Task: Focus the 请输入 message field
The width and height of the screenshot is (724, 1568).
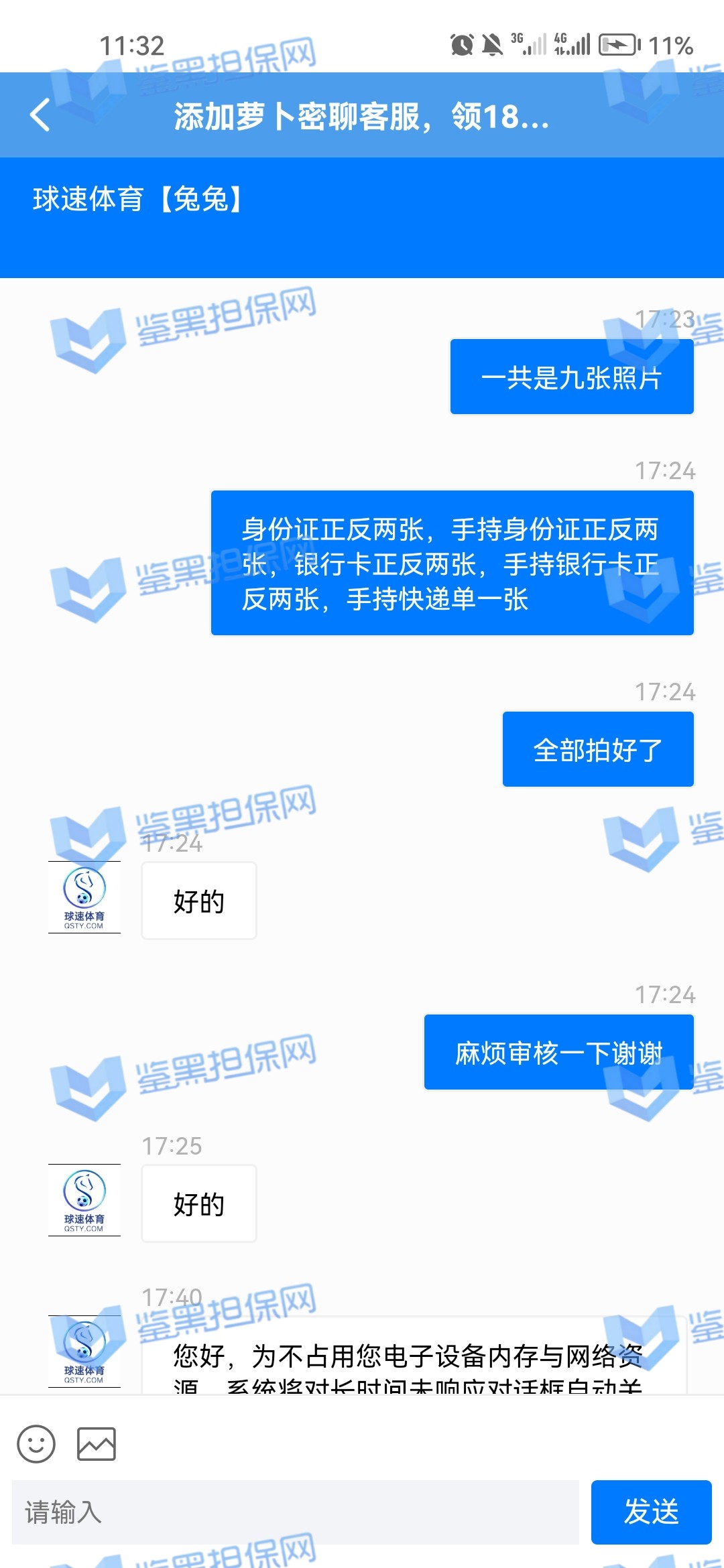Action: 295,1512
